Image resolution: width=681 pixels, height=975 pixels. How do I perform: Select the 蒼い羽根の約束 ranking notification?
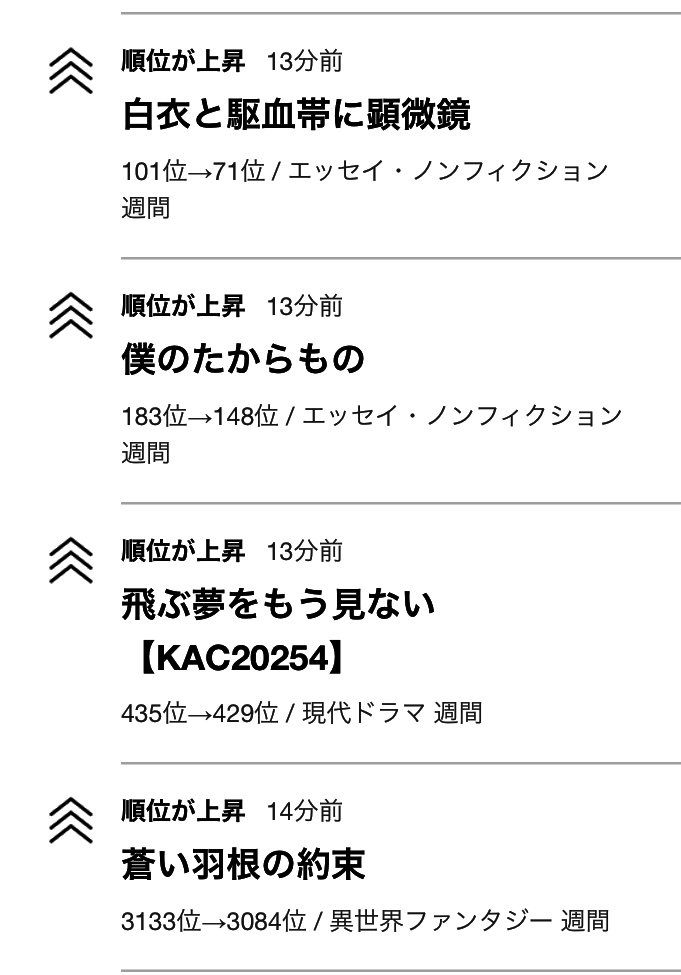click(243, 865)
